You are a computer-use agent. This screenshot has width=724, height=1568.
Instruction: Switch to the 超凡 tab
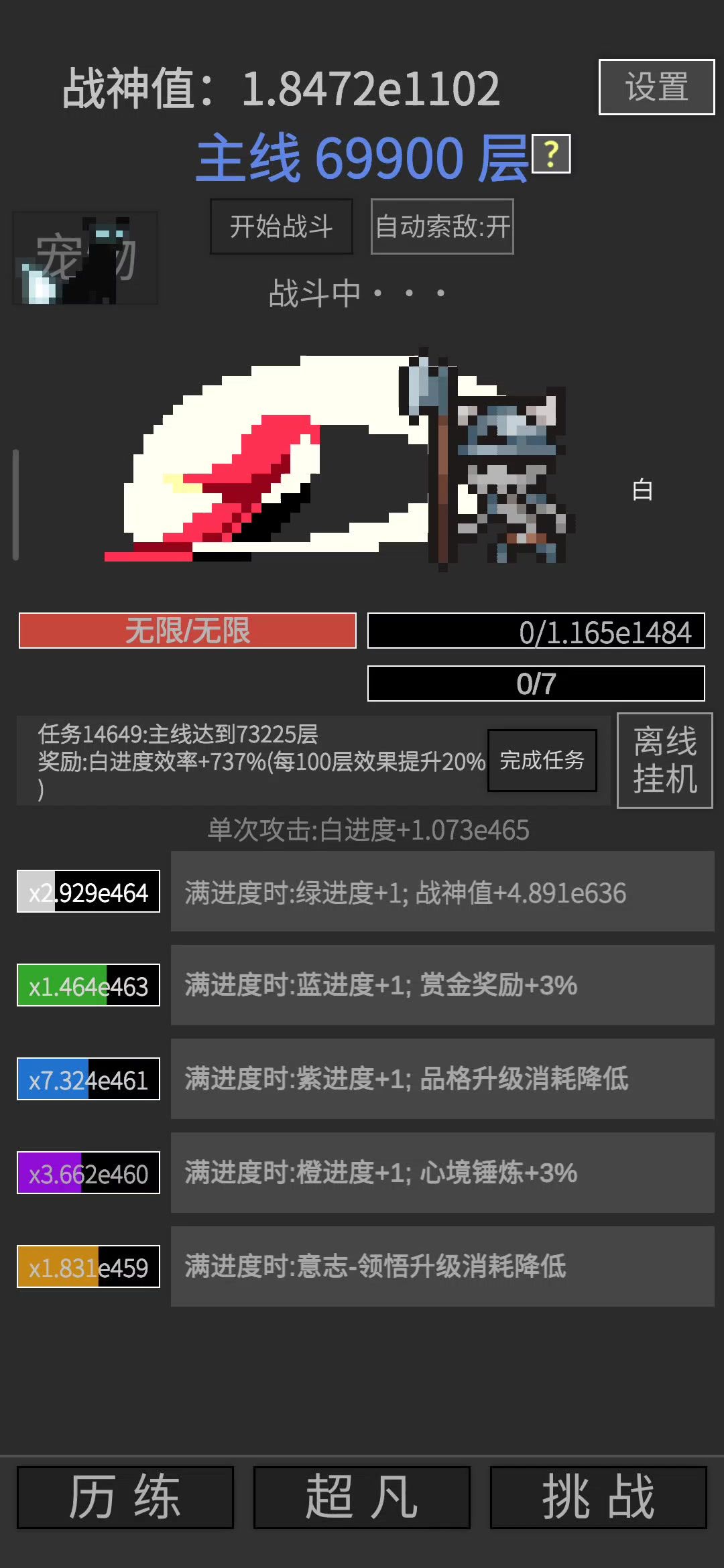362,1497
